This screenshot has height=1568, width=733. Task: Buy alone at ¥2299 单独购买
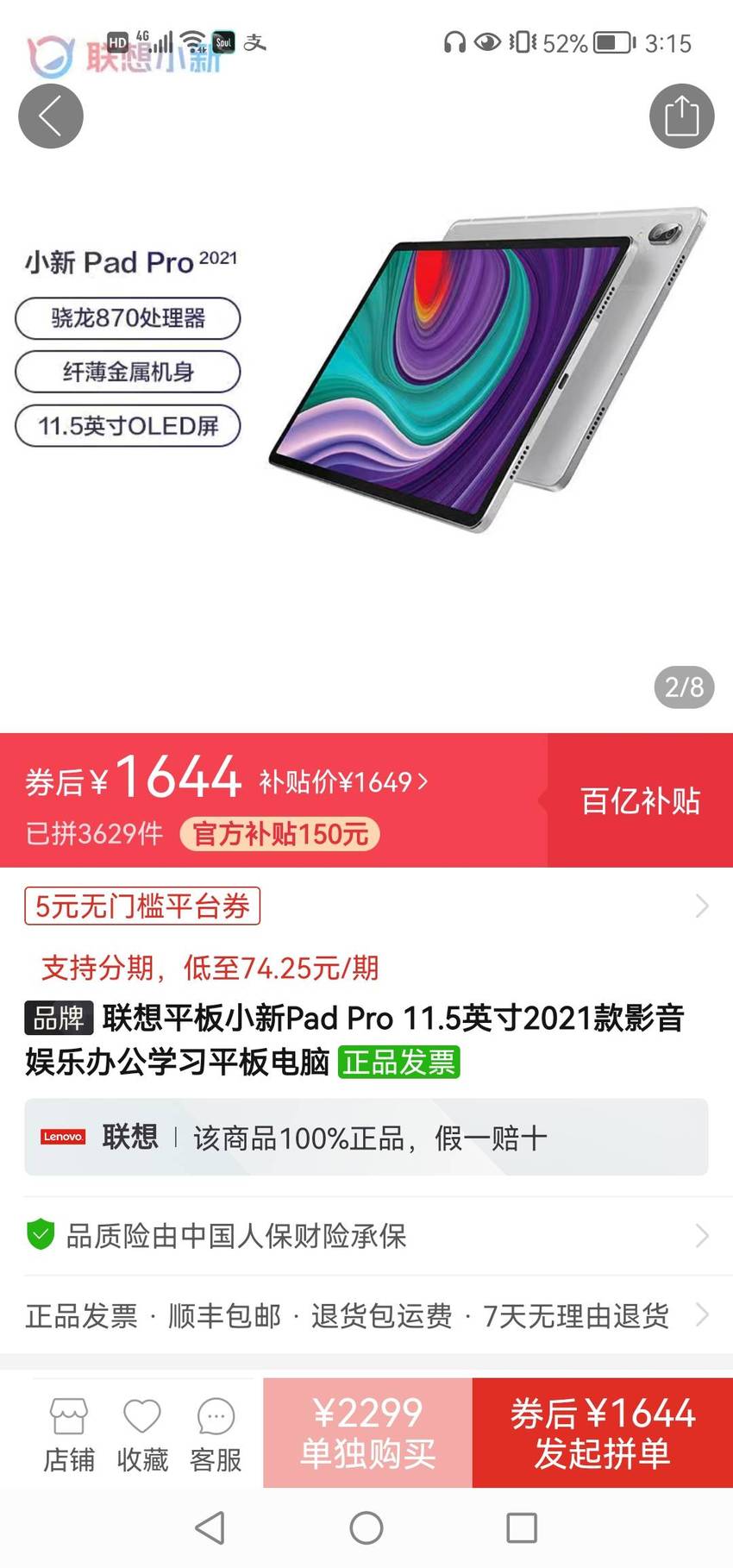pyautogui.click(x=367, y=1433)
